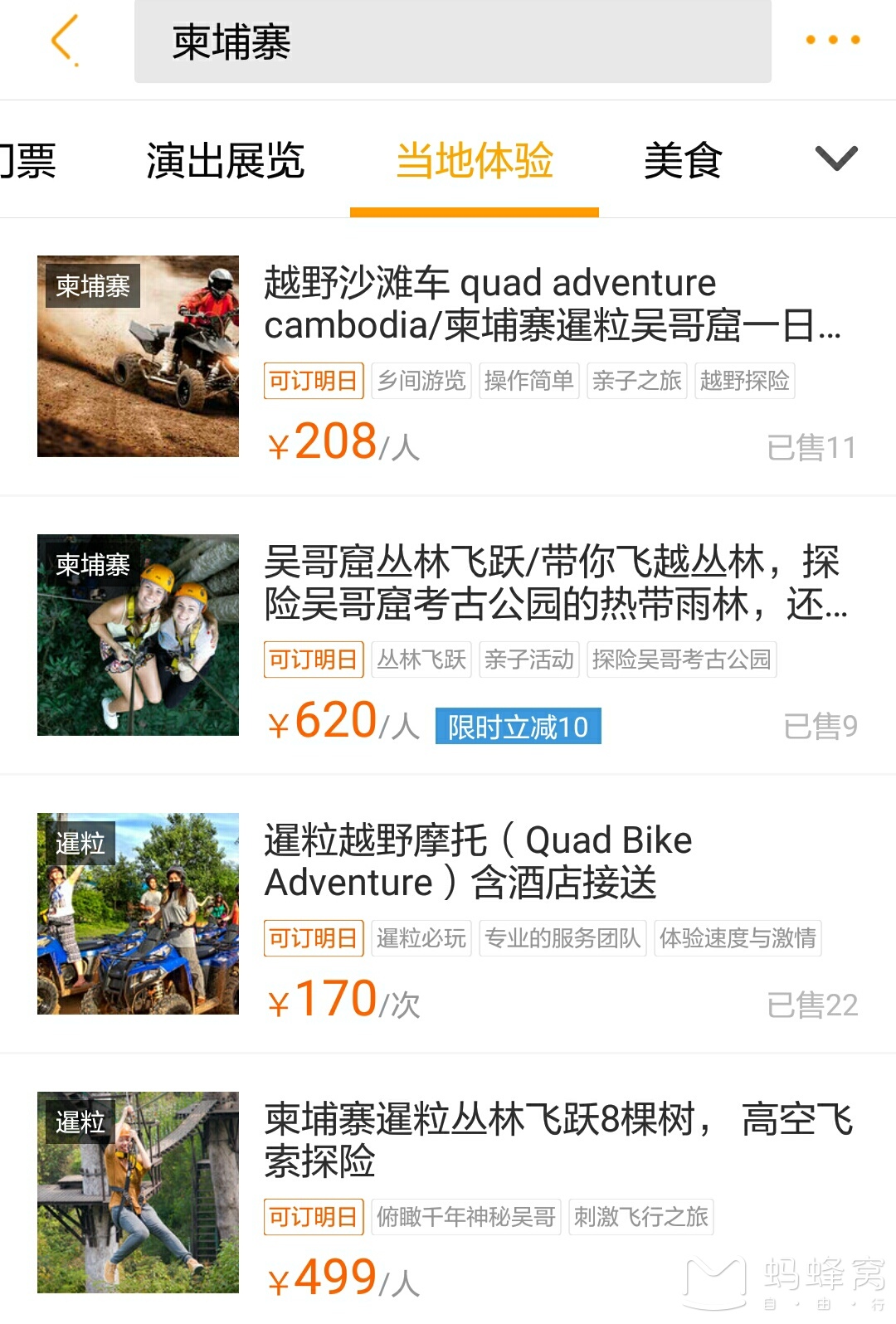This screenshot has width=896, height=1324.
Task: Tap the 柬埔寨 search field
Action: coord(452,41)
